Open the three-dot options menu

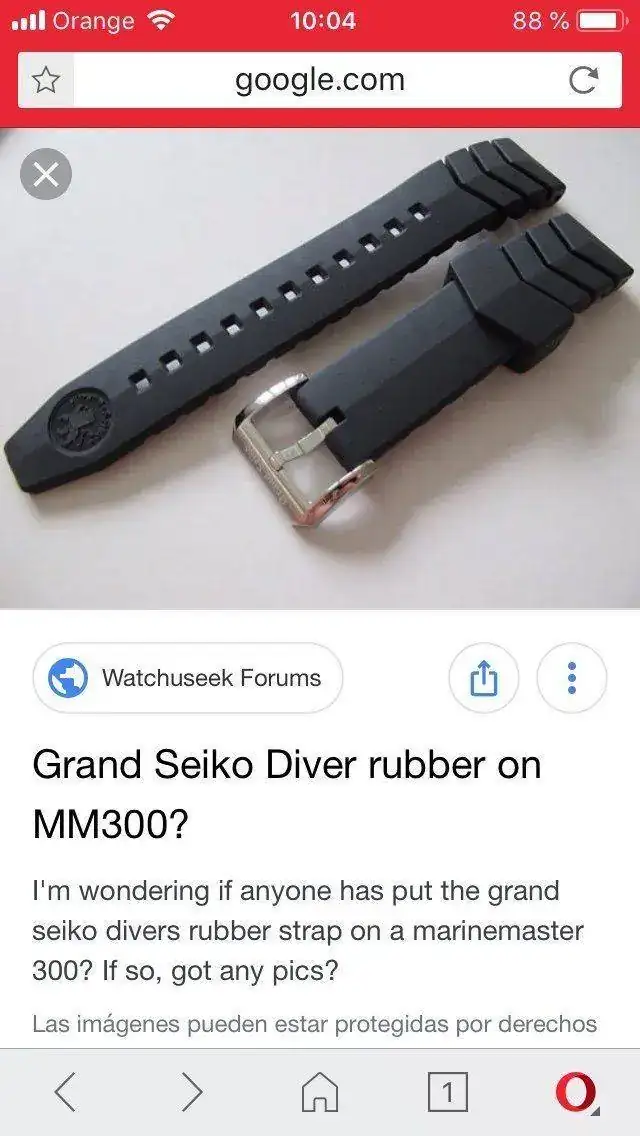(x=571, y=678)
